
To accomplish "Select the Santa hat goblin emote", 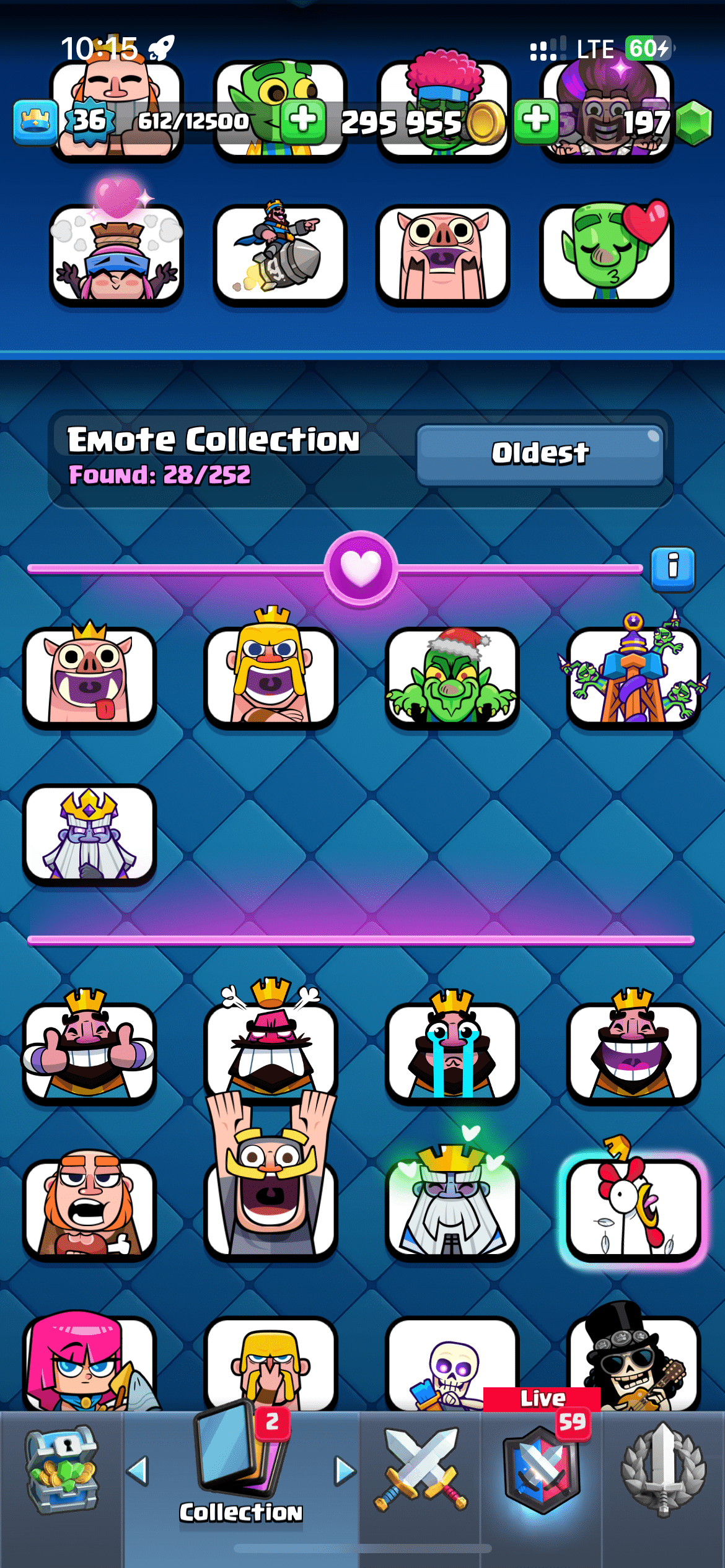I will pos(452,677).
